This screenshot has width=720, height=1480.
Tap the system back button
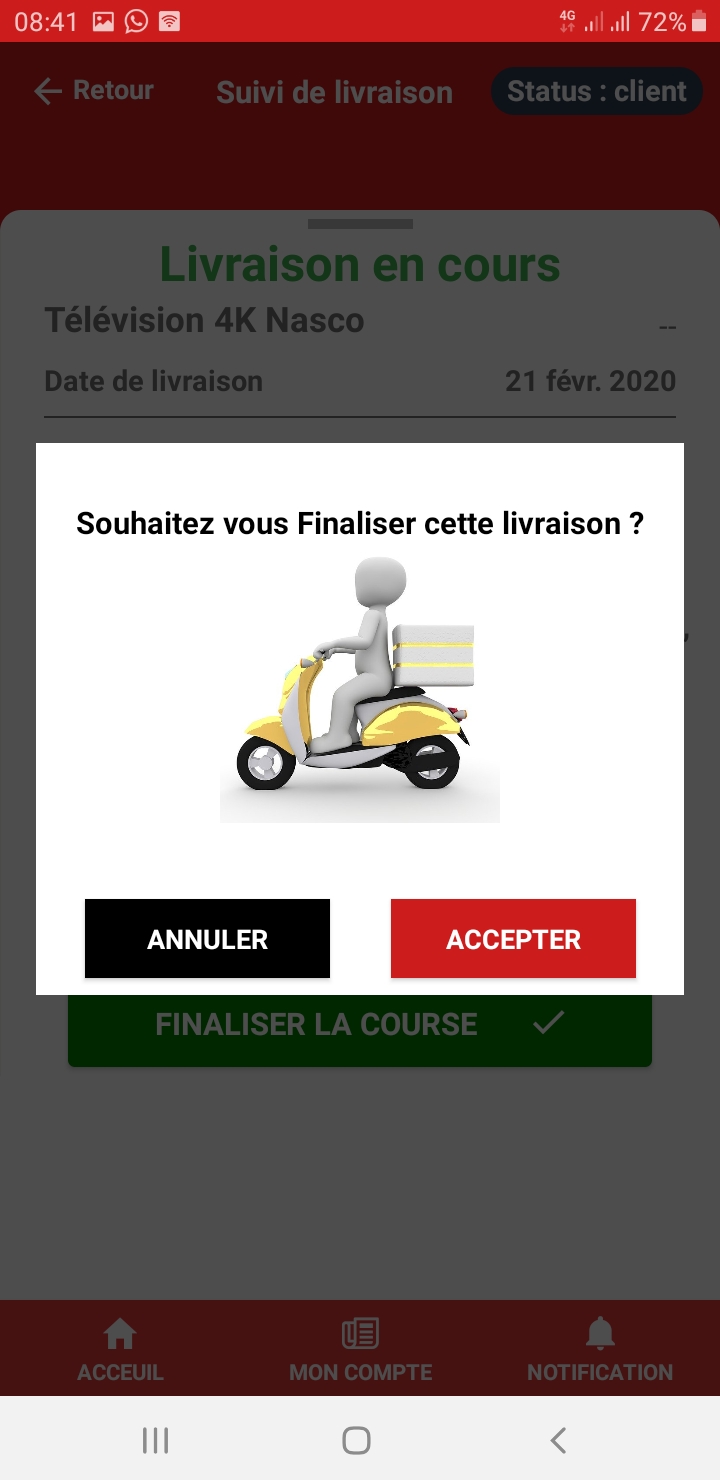558,1440
